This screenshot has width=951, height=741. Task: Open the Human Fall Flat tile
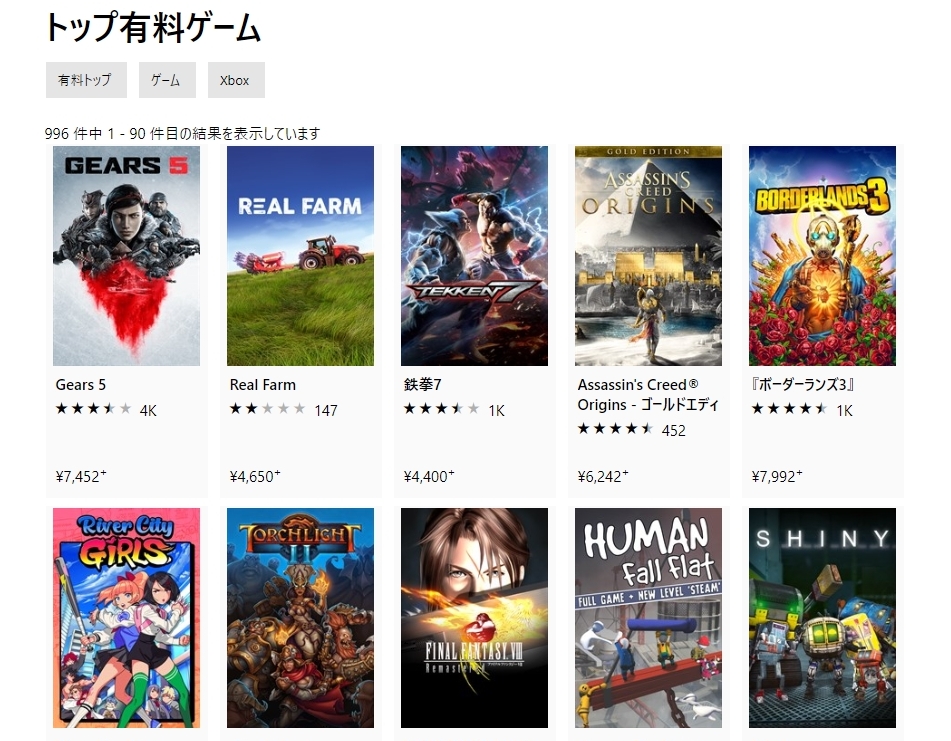648,618
